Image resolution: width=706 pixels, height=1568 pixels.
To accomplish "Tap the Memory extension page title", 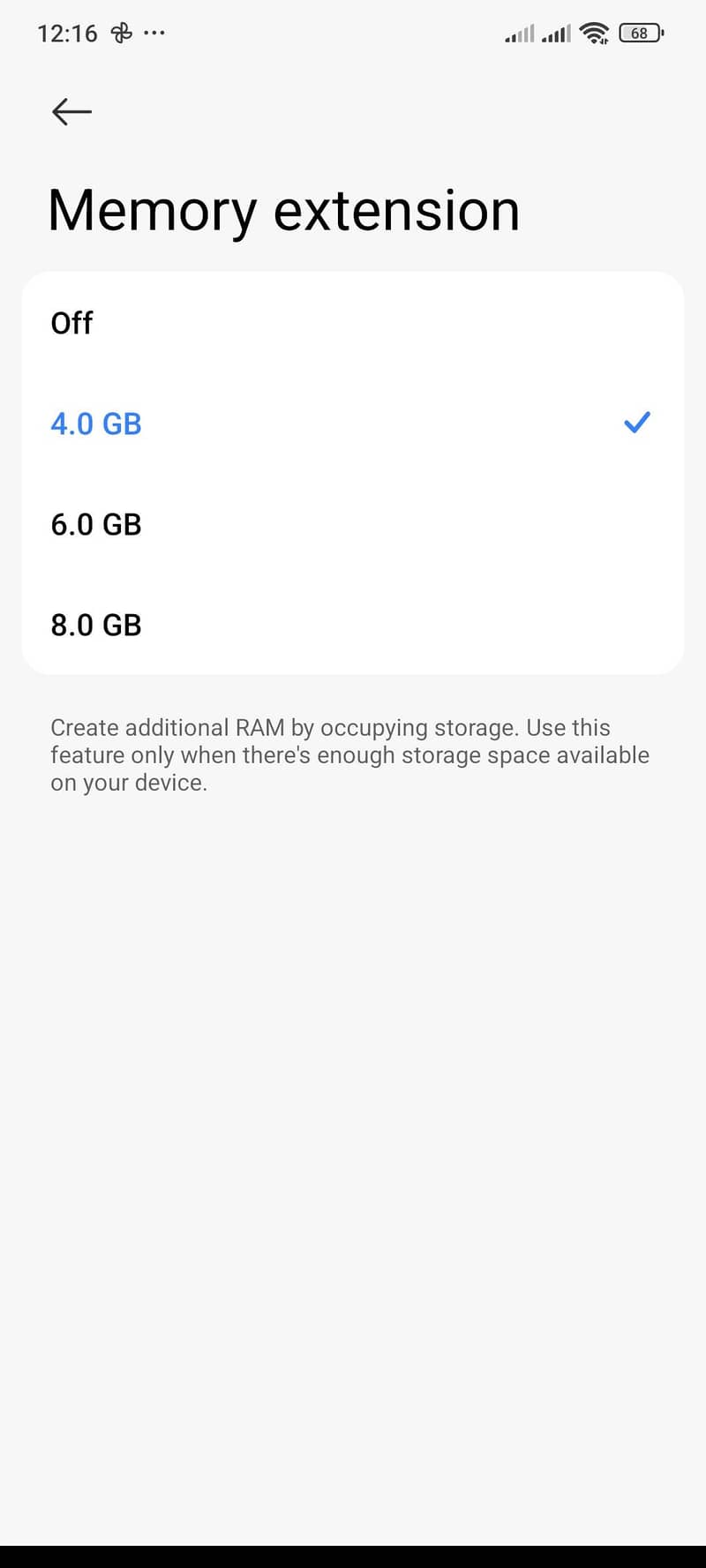I will pos(284,210).
